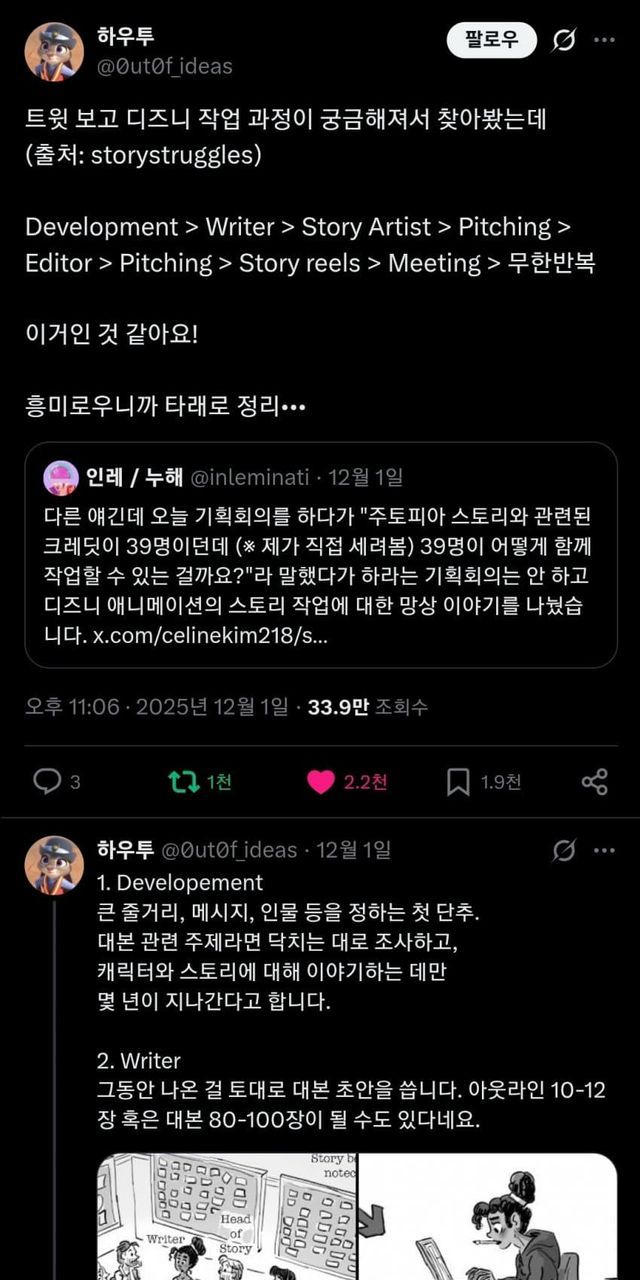Screen dimensions: 640x1280
Task: Retweet the post showing 1천 reposts
Action: [184, 781]
